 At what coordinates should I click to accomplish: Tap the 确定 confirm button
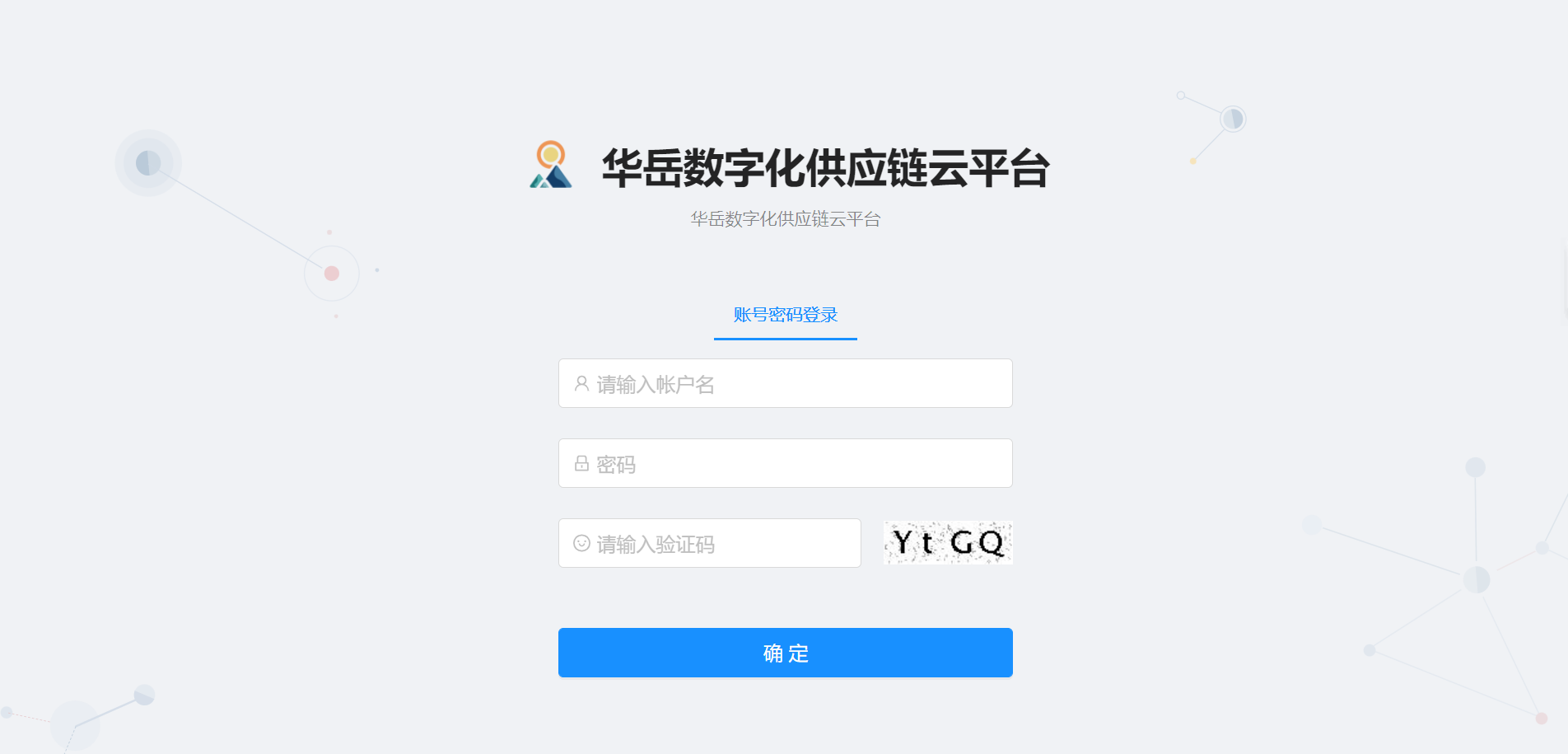(x=785, y=653)
